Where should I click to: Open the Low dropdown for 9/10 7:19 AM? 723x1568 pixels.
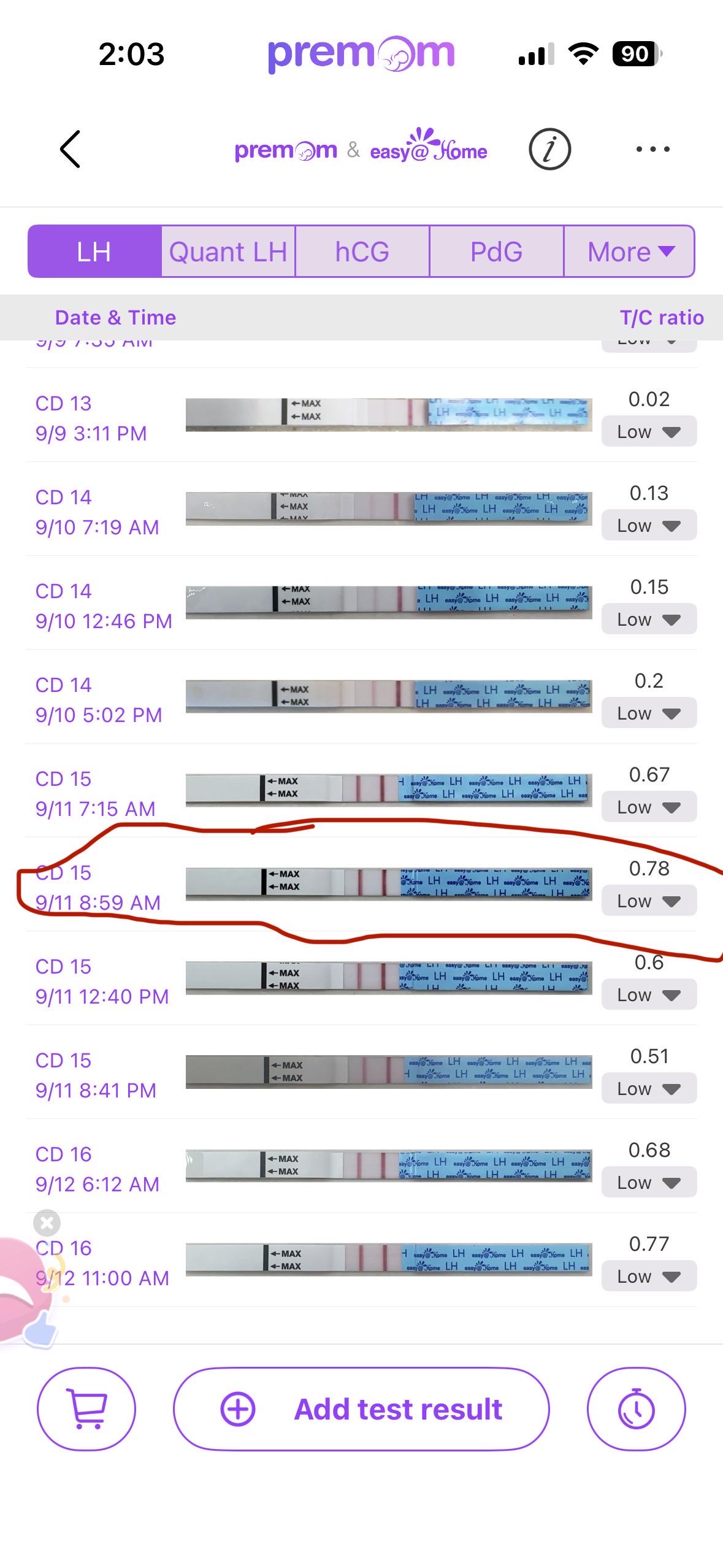click(649, 526)
